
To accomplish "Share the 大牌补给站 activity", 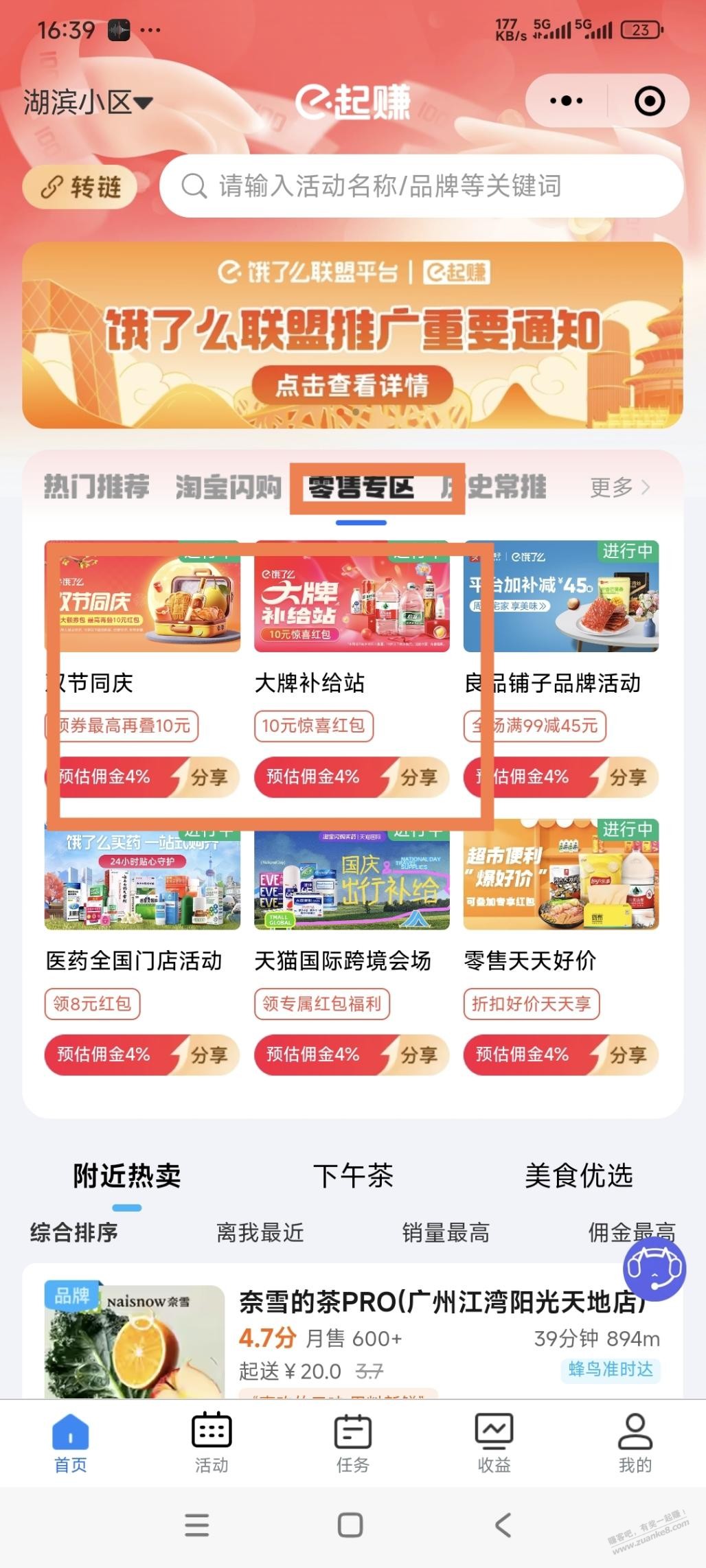I will [419, 777].
